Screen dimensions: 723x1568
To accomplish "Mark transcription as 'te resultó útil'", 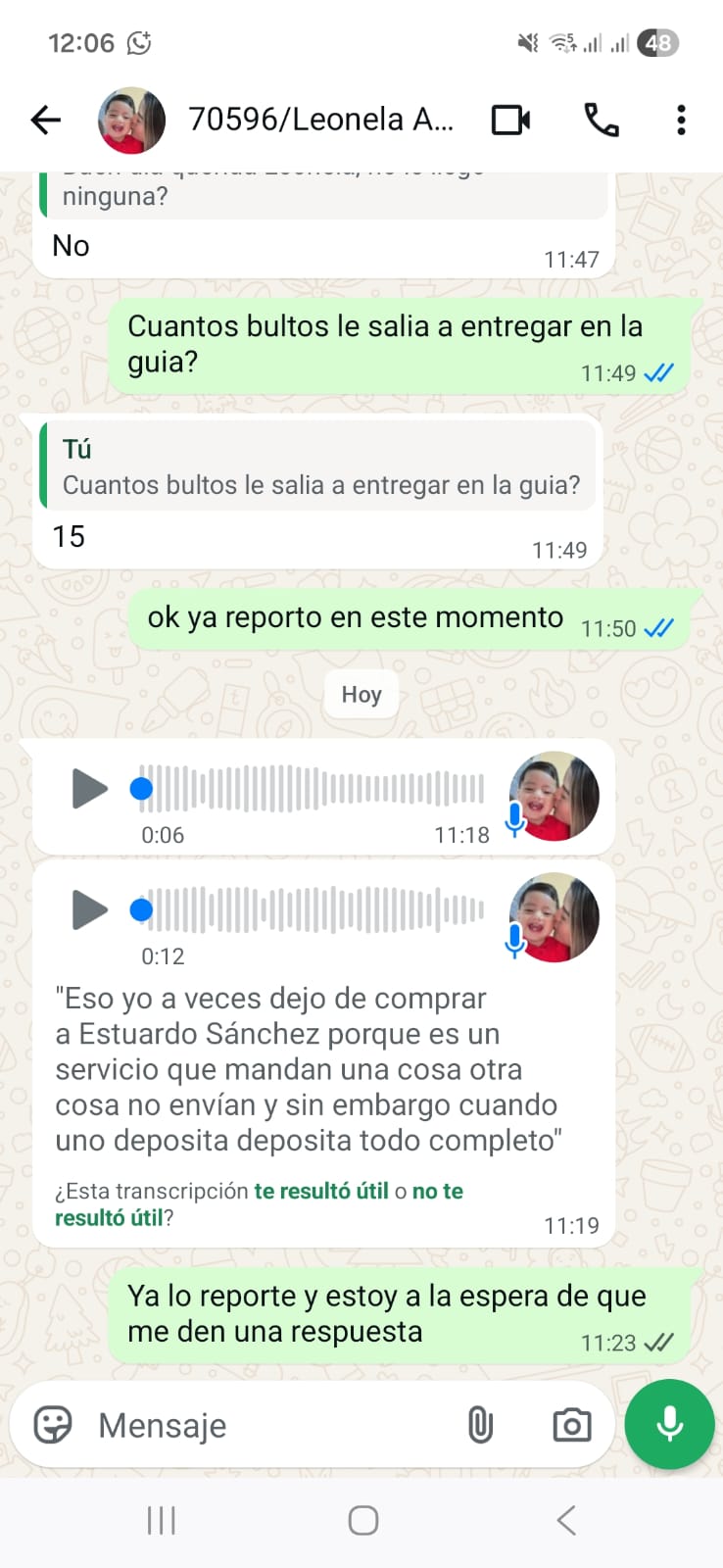I will pyautogui.click(x=321, y=1191).
